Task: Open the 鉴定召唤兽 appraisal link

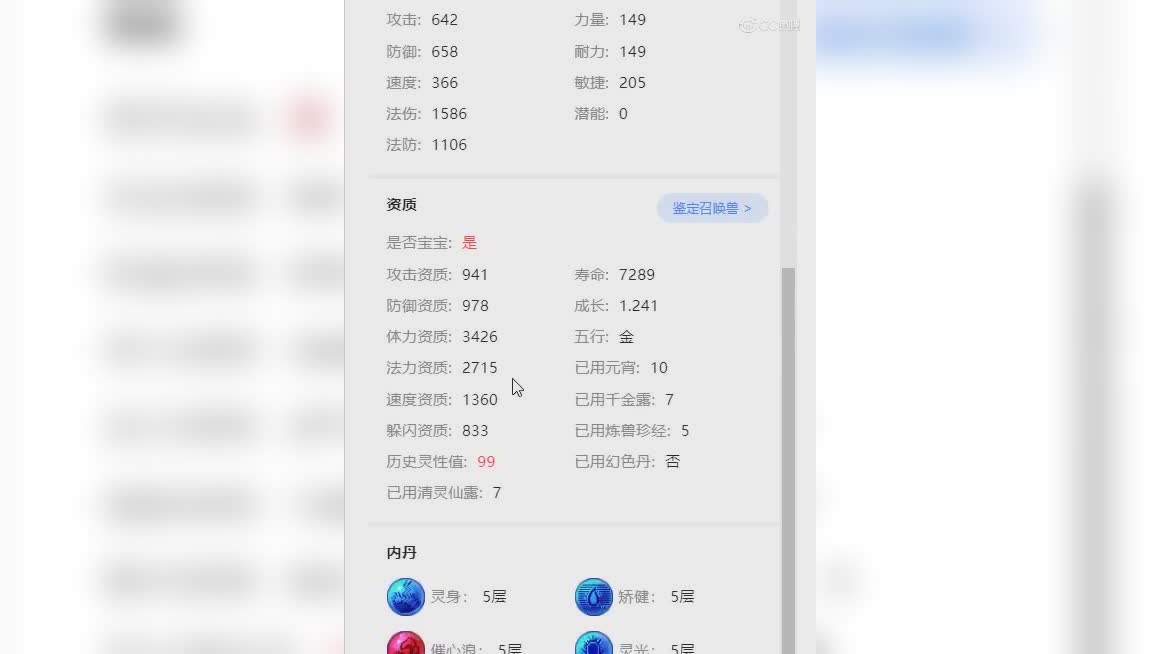Action: (712, 208)
